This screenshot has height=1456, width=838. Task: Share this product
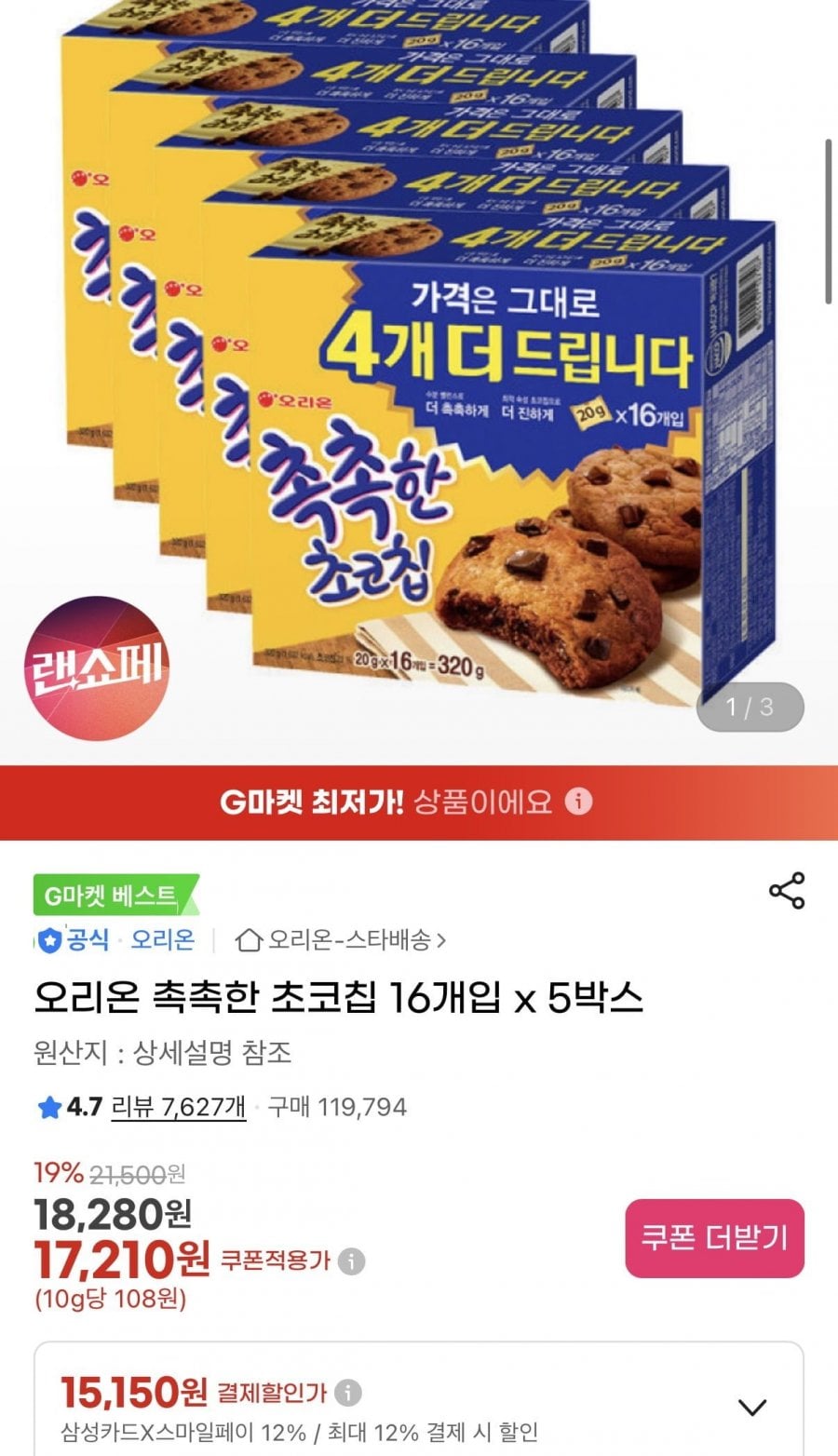pyautogui.click(x=787, y=891)
